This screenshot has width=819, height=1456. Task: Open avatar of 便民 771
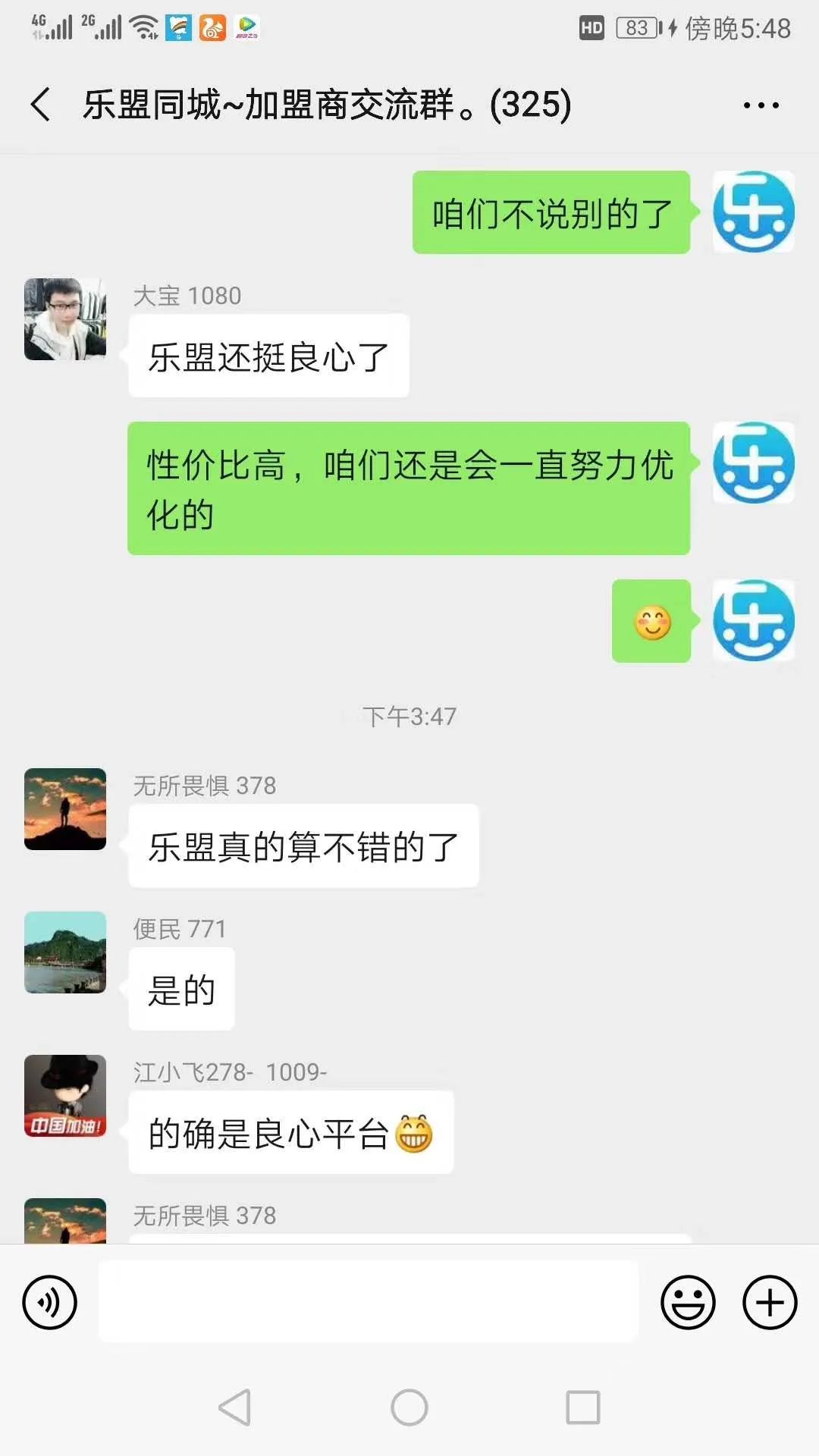pyautogui.click(x=65, y=952)
